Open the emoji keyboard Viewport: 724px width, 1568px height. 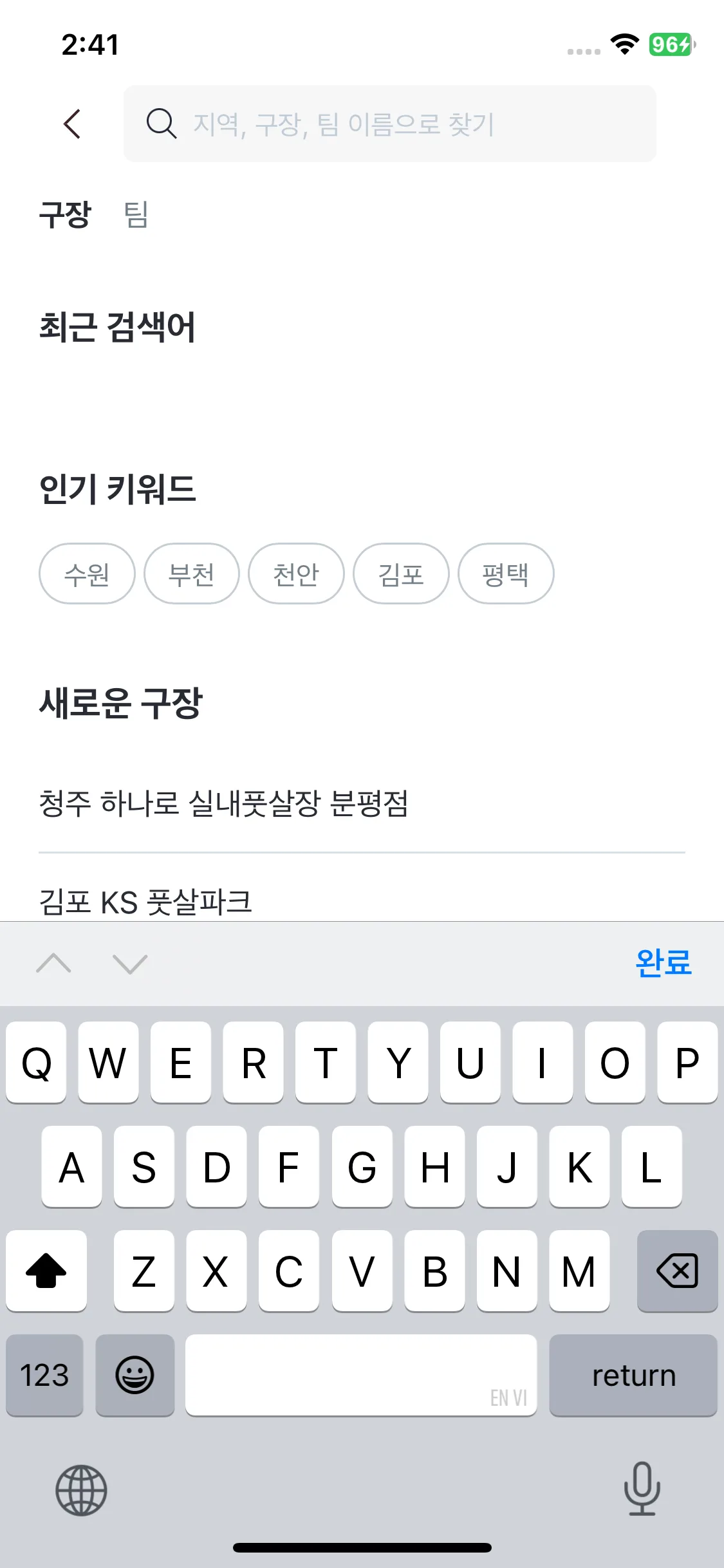point(135,1376)
